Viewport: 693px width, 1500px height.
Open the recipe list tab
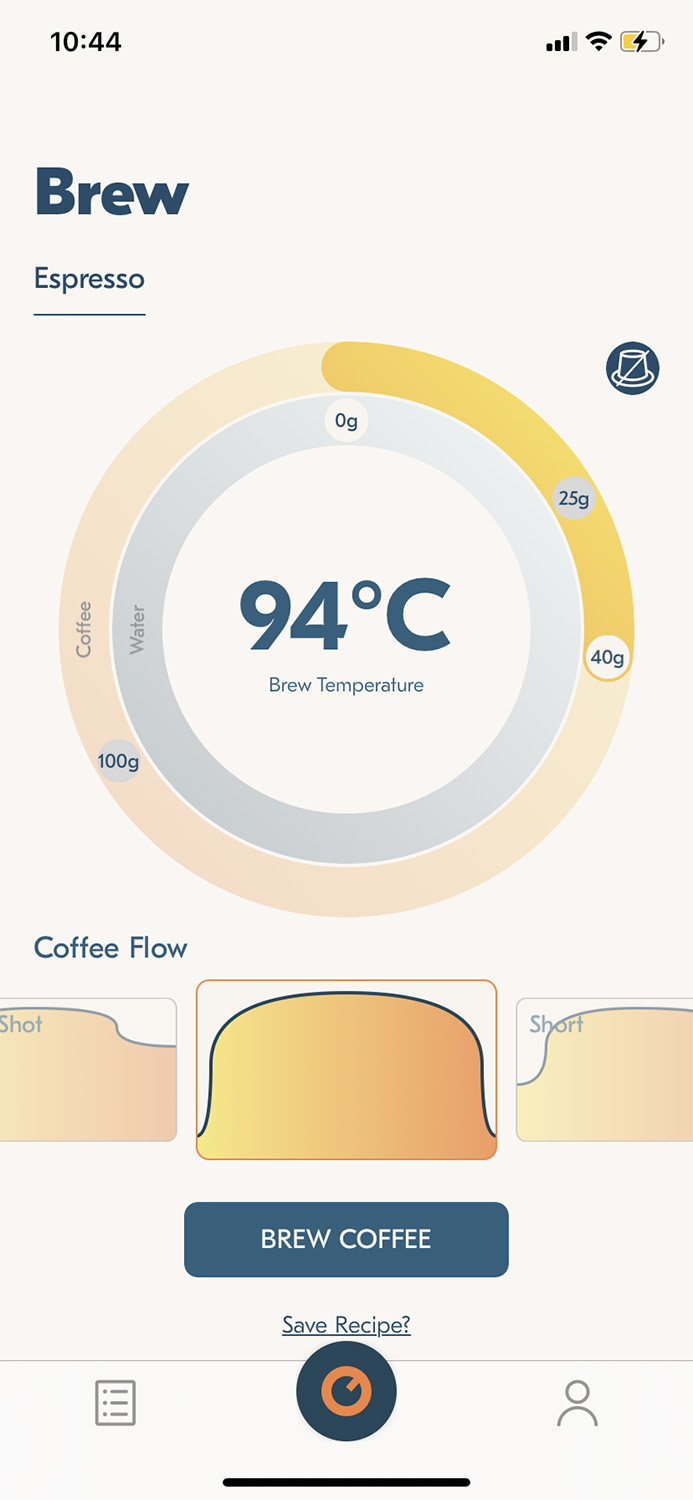click(x=116, y=1403)
